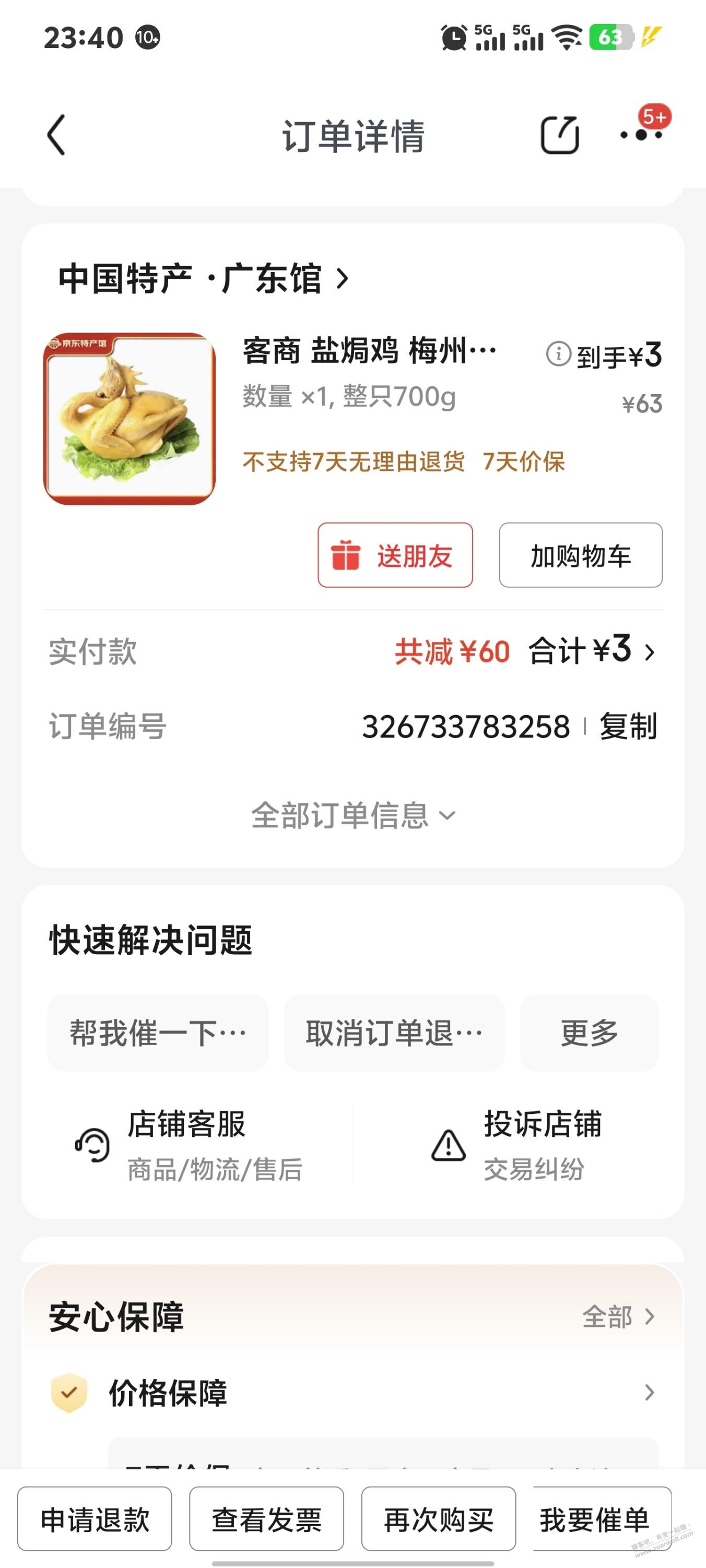Select the 帮我催一下 quick chip

coord(158,1033)
